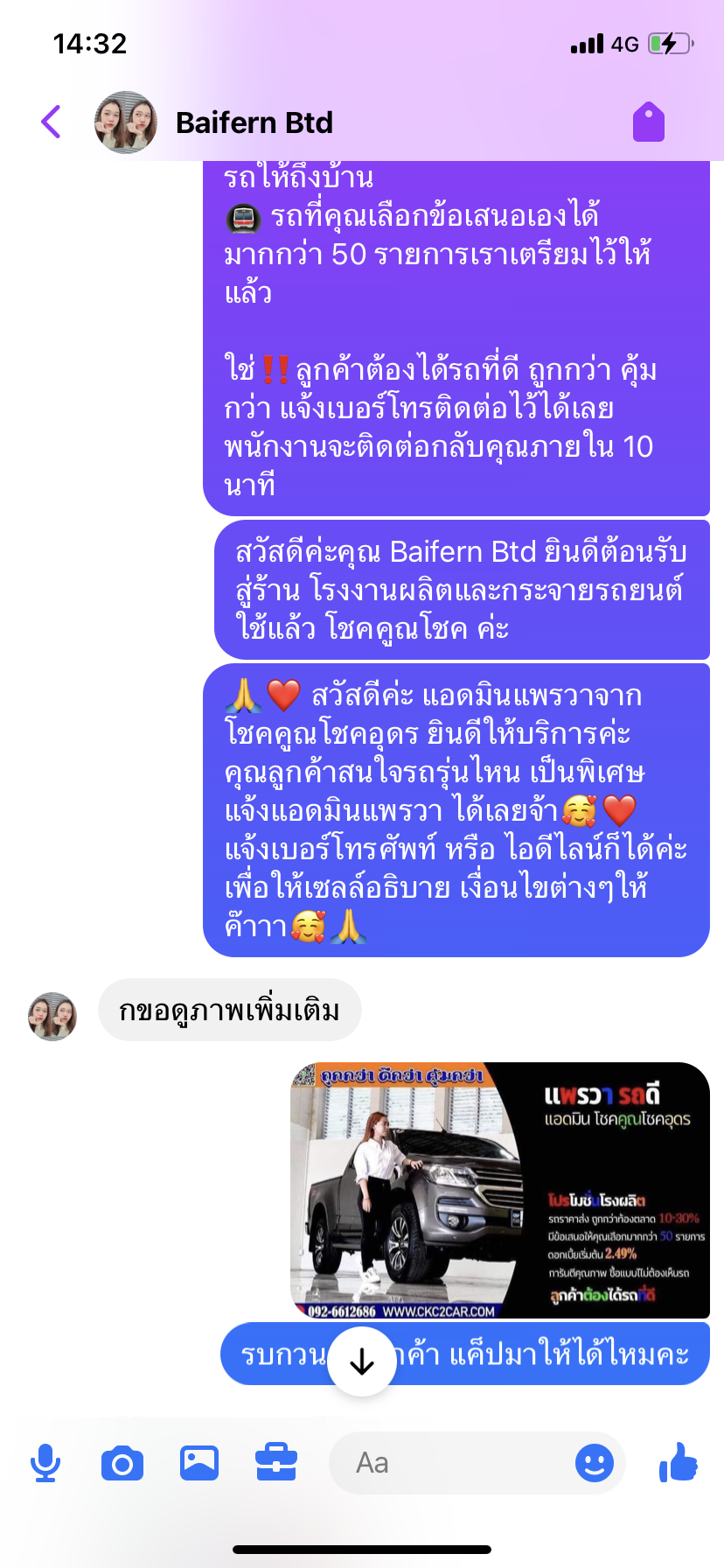Send a thumbs-up like
Screen dimensions: 724x1568
coord(679,1461)
